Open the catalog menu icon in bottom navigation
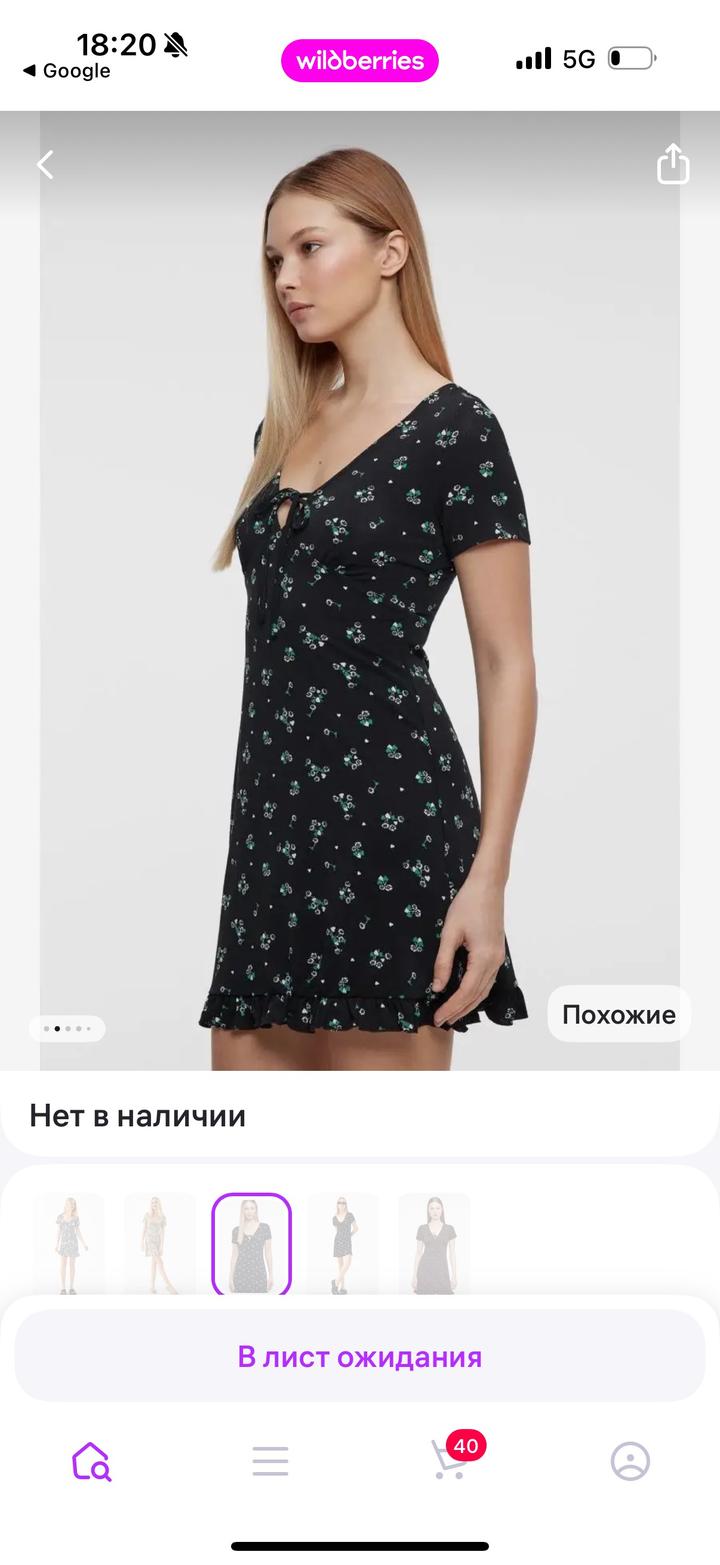The height and width of the screenshot is (1565, 720). click(x=270, y=1461)
